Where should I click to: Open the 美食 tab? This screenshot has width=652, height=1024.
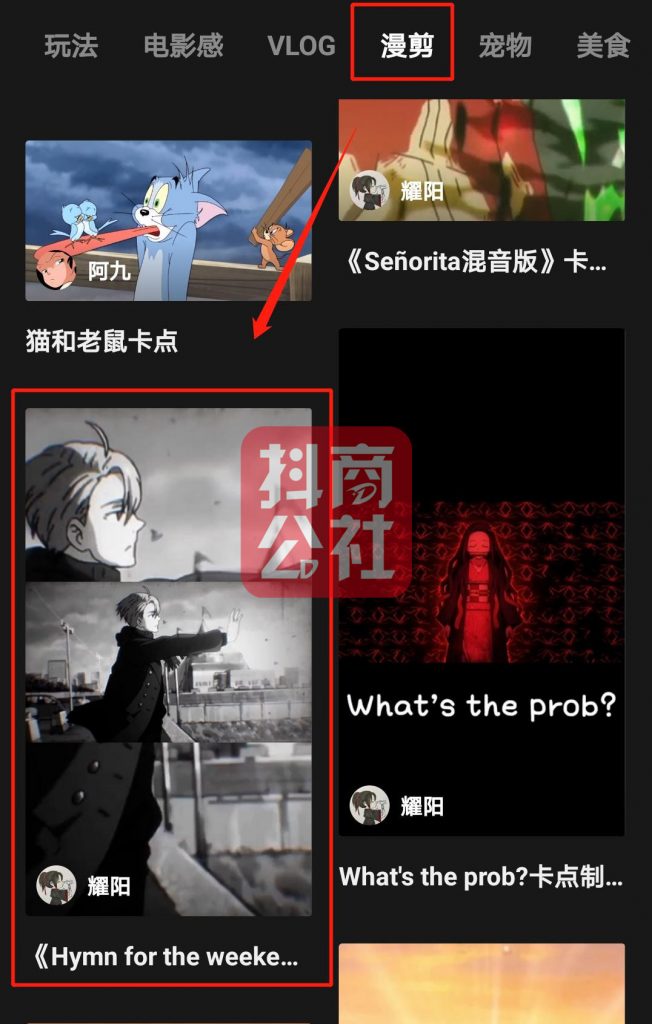(603, 46)
